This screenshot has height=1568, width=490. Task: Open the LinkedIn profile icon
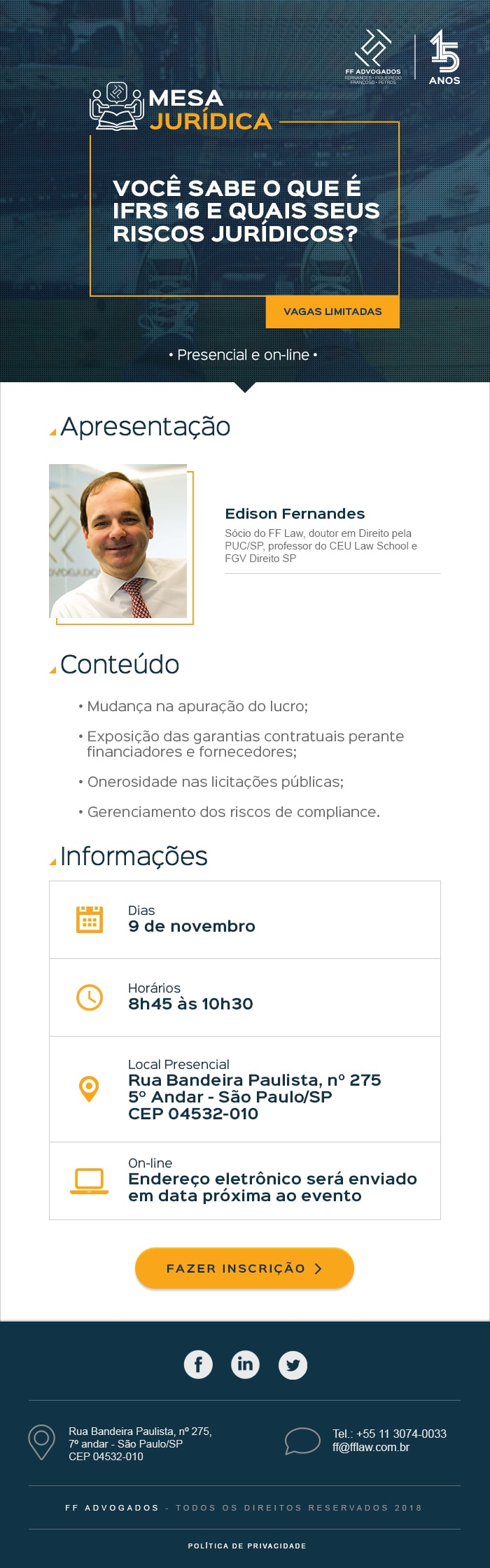[245, 1364]
